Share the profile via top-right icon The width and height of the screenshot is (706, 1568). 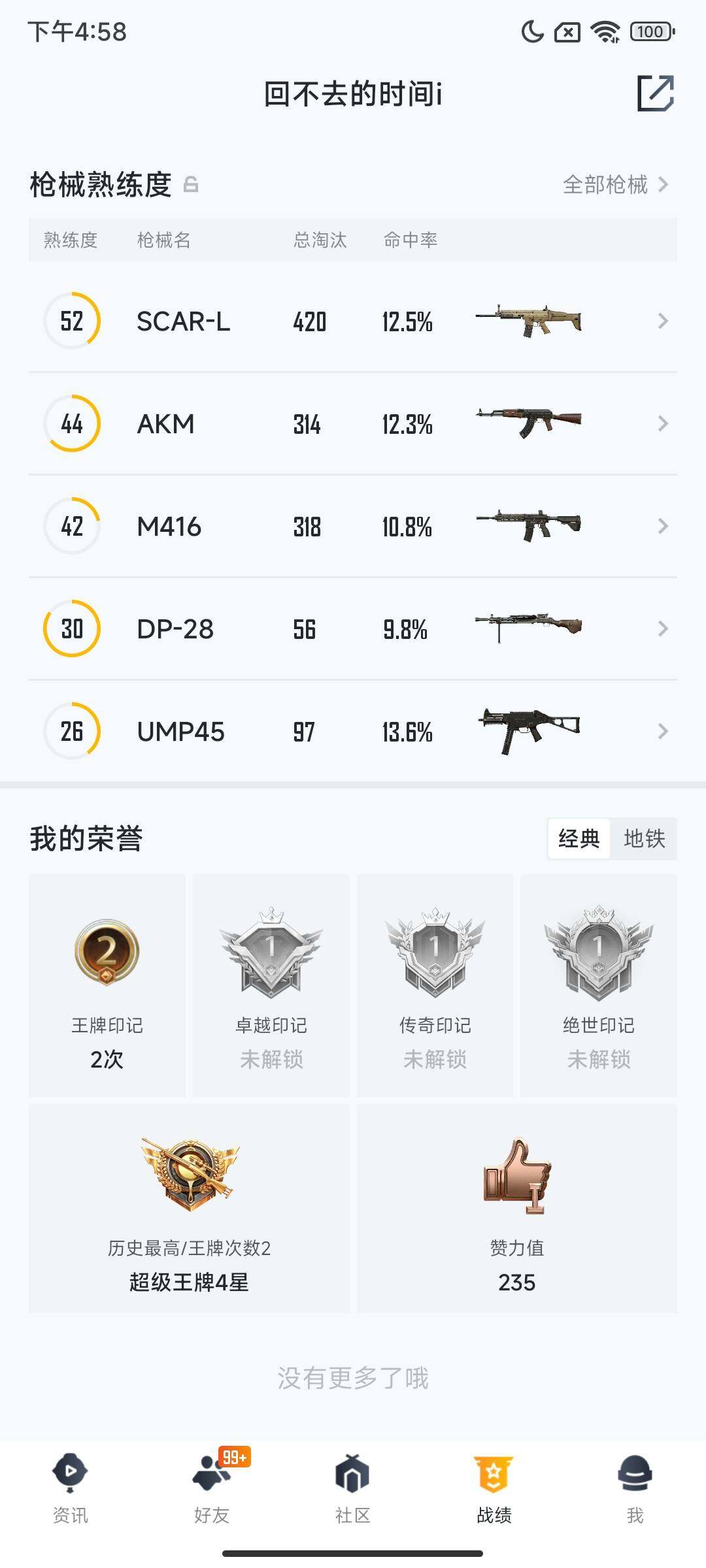point(655,93)
